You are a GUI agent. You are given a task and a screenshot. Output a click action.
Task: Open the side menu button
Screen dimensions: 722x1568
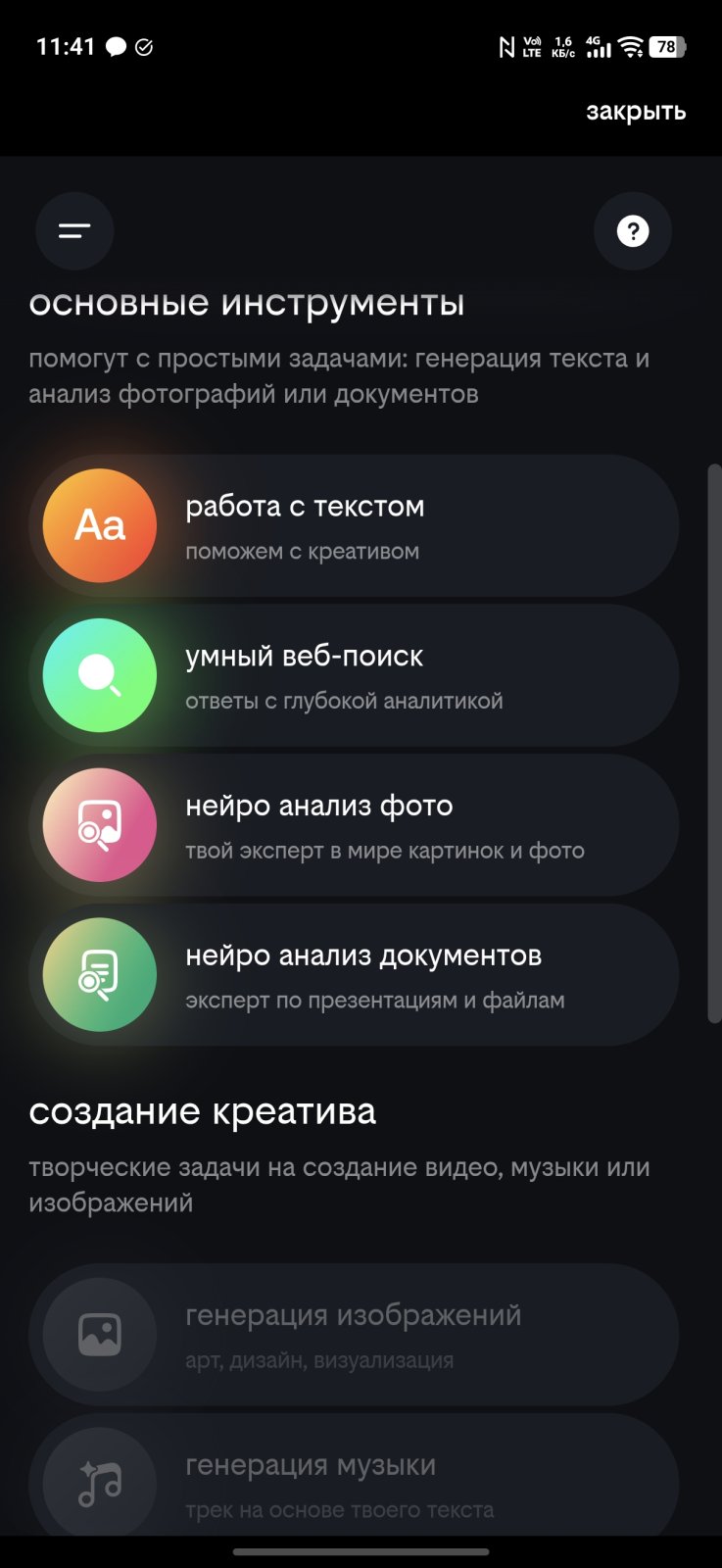tap(74, 231)
